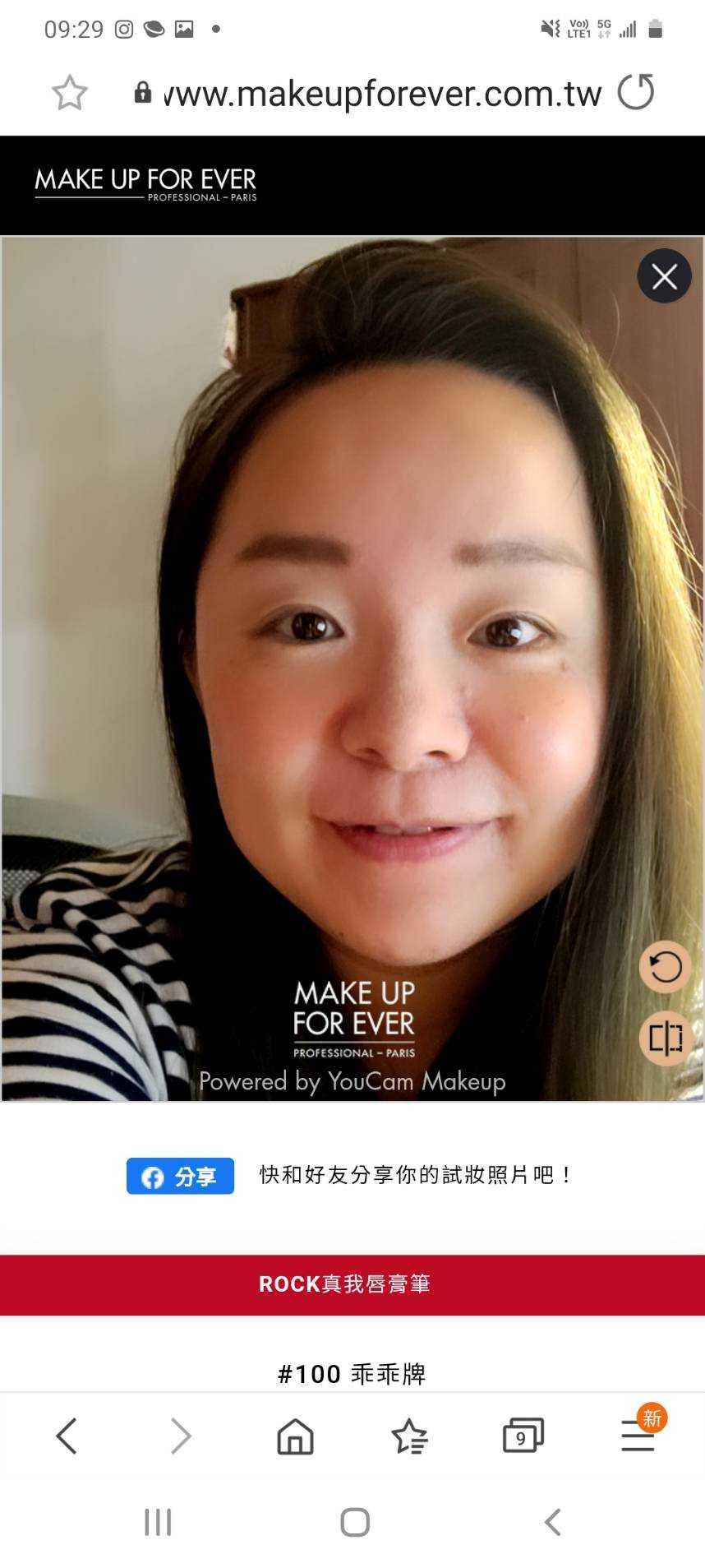Return to the phone home screen
This screenshot has height=1568, width=705.
tap(354, 1522)
